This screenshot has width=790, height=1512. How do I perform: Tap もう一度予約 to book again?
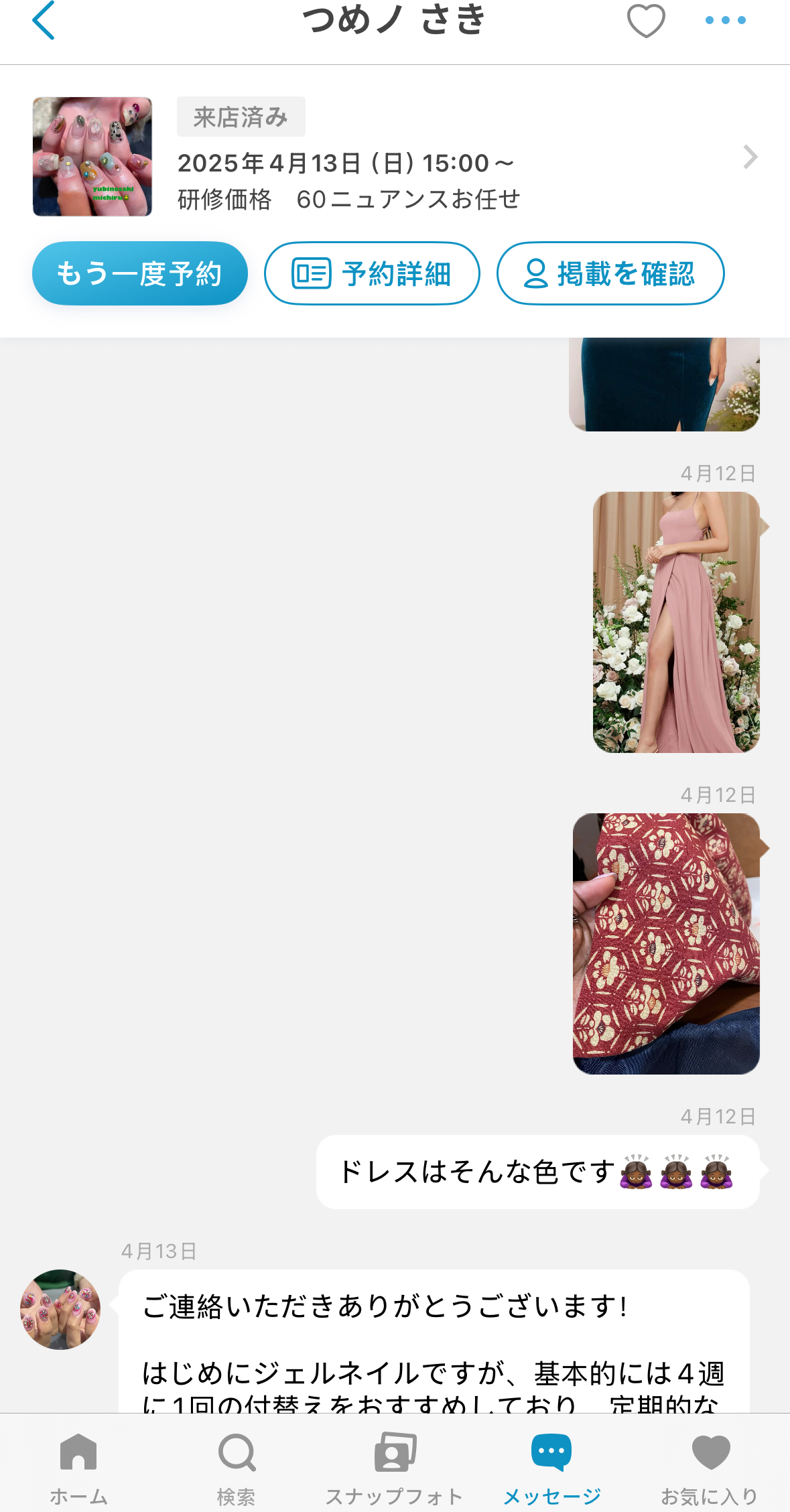(x=139, y=273)
